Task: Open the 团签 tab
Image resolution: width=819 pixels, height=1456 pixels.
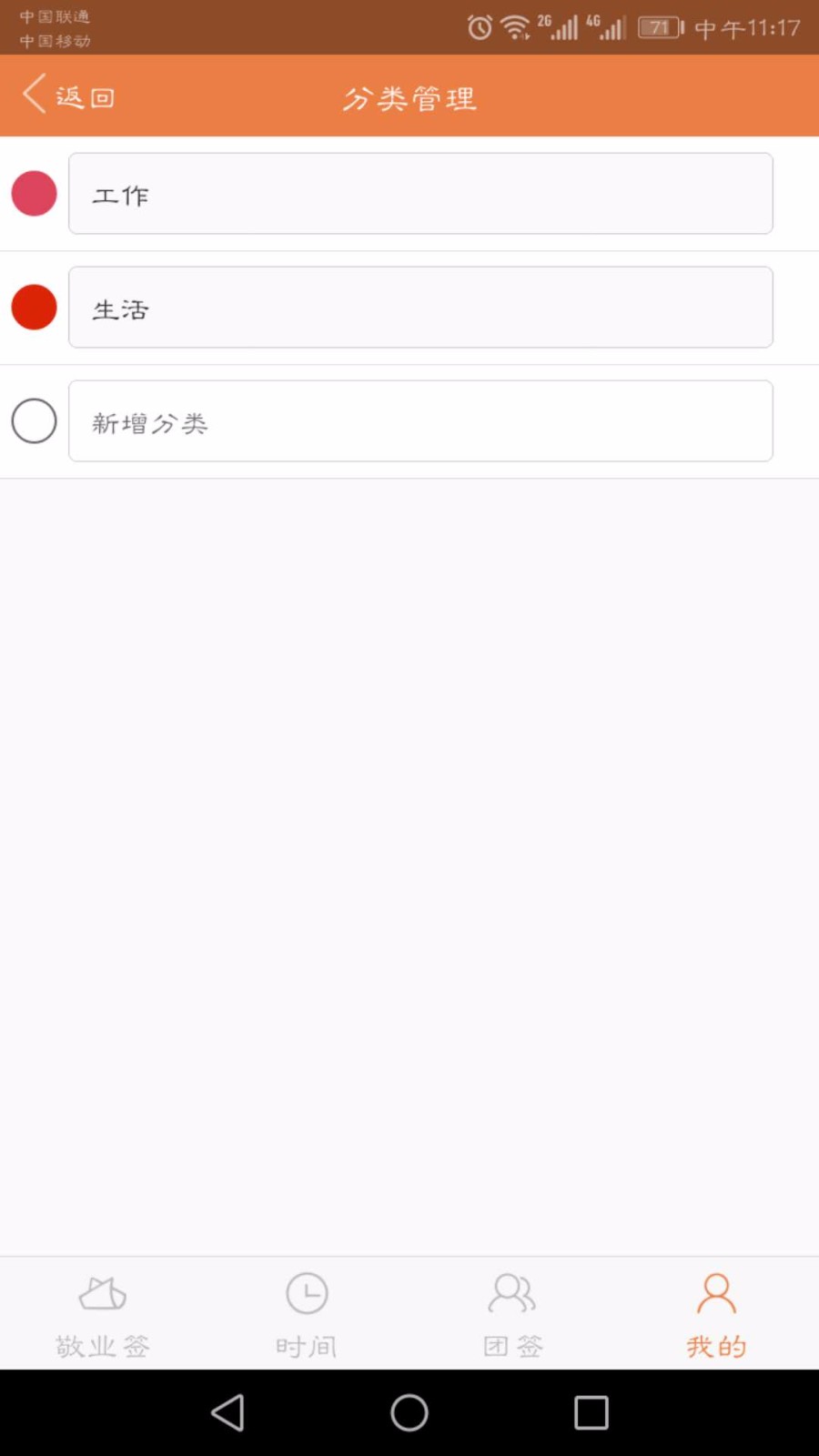Action: (x=512, y=1314)
